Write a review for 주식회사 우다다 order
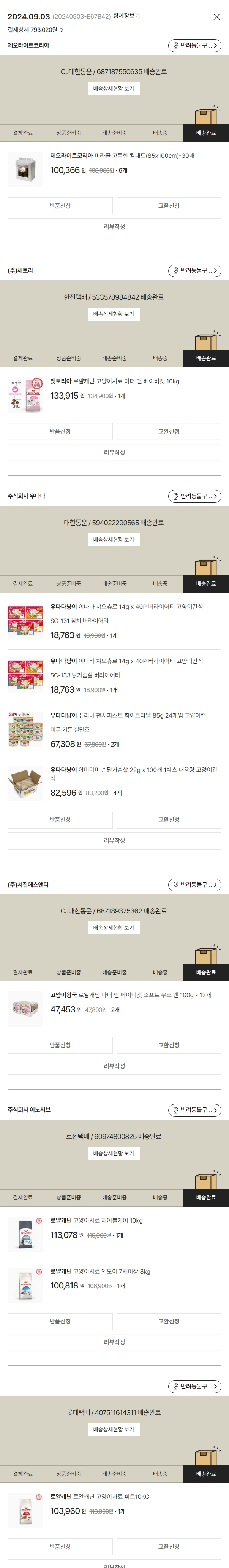Viewport: 229px width, 1568px height. tap(114, 840)
